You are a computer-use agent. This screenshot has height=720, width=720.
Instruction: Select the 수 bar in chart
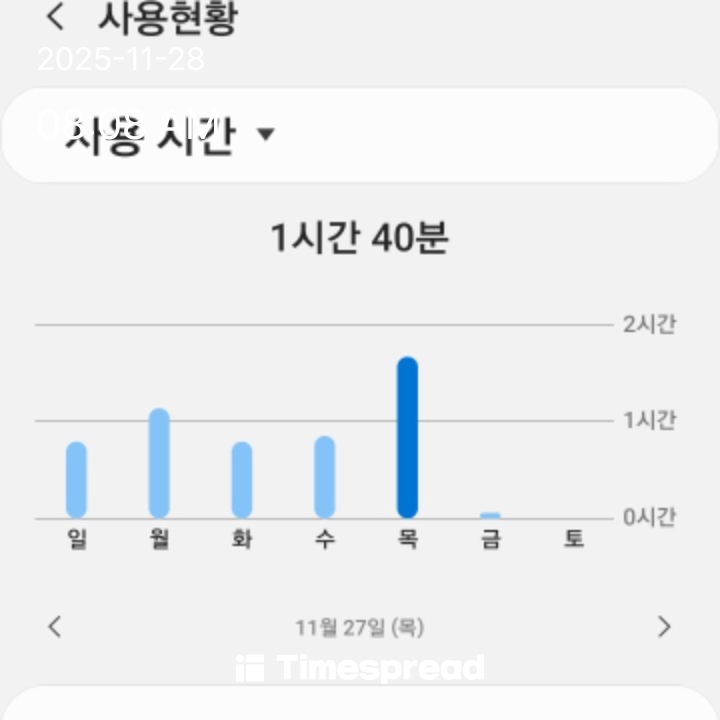click(325, 477)
